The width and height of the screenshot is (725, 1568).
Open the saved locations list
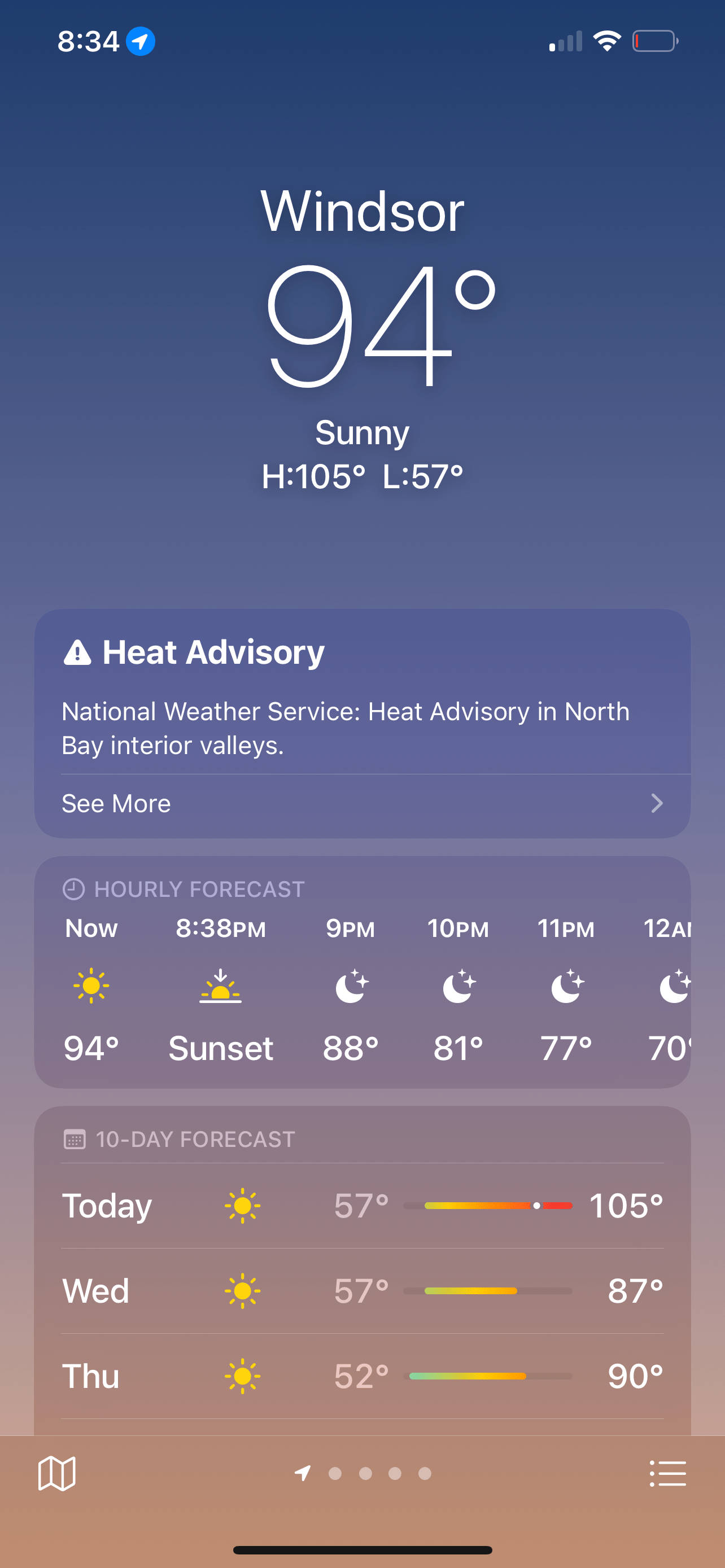(668, 1473)
